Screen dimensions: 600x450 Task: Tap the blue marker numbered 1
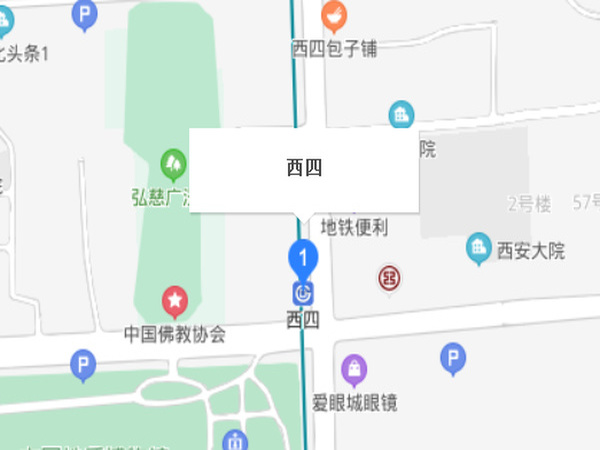[303, 257]
